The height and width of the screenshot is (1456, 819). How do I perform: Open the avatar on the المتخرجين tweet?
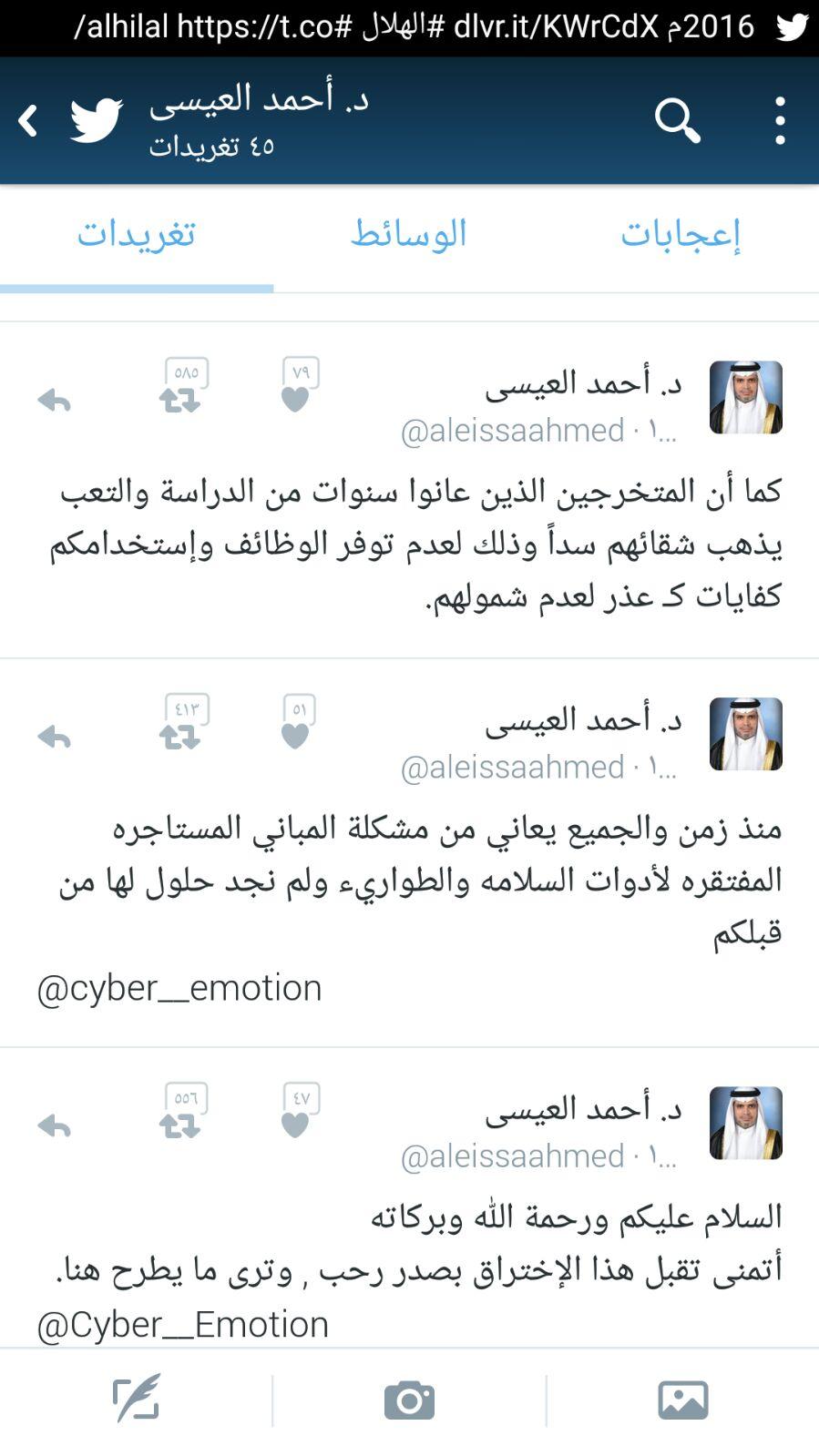point(745,397)
